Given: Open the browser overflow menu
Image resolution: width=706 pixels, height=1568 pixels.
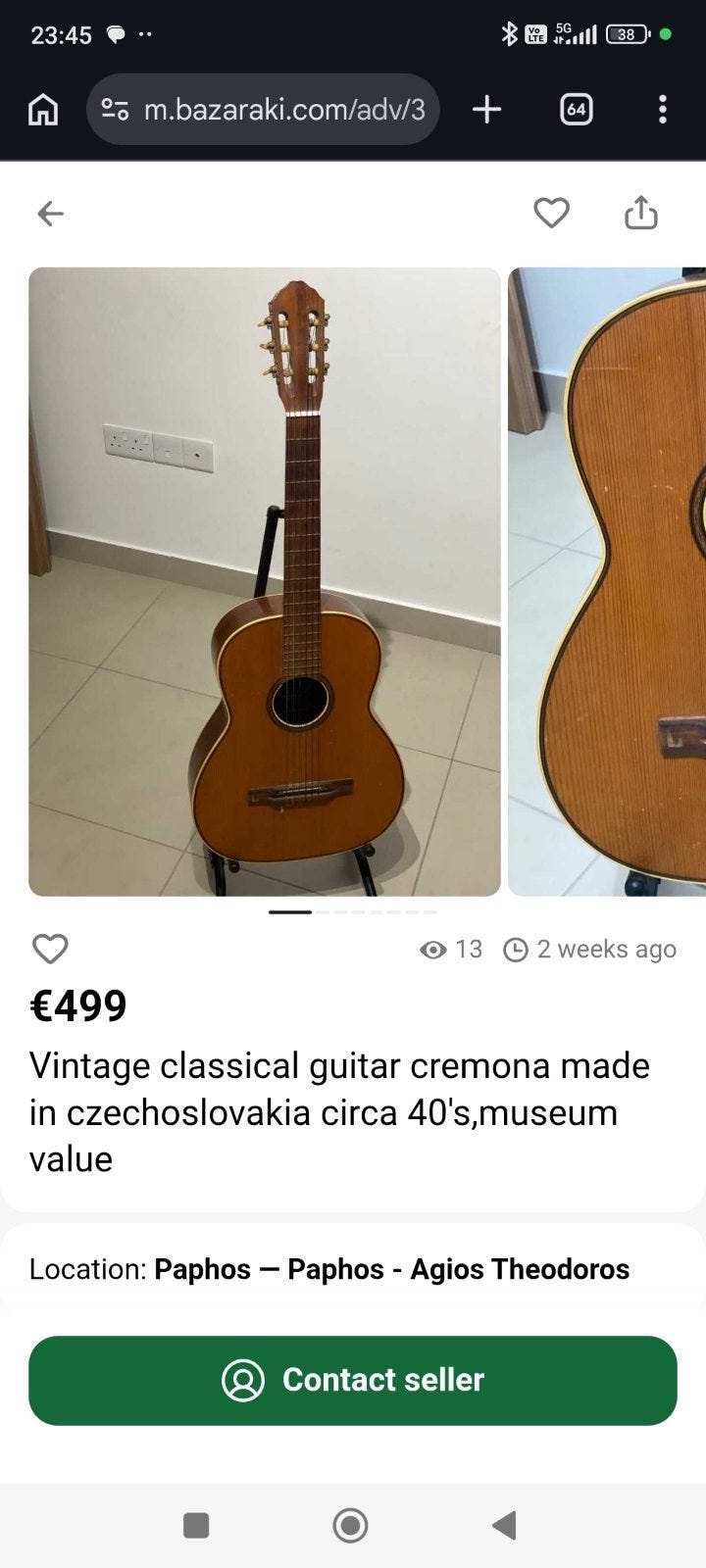Looking at the screenshot, I should [663, 109].
